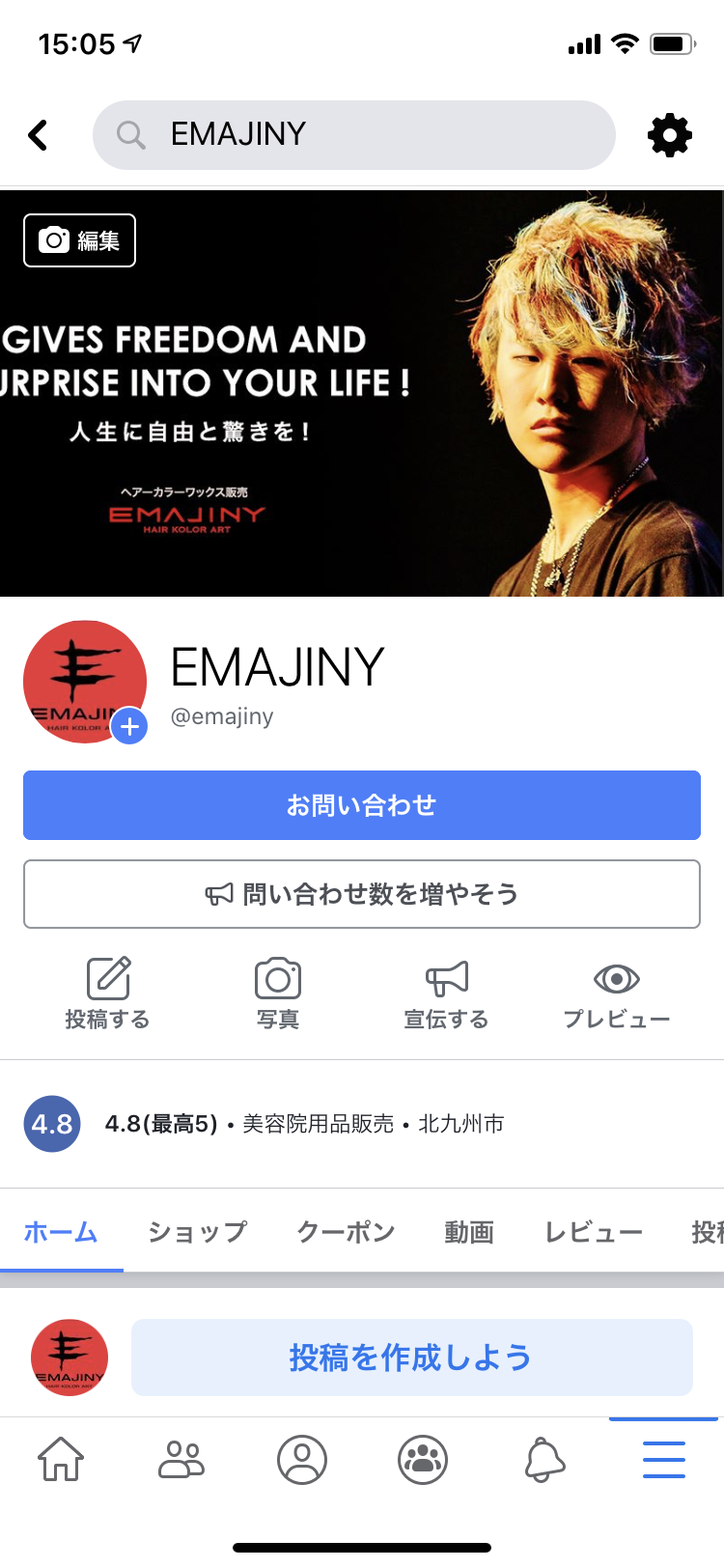
Task: Open the friends tab in bottom bar
Action: (181, 1459)
